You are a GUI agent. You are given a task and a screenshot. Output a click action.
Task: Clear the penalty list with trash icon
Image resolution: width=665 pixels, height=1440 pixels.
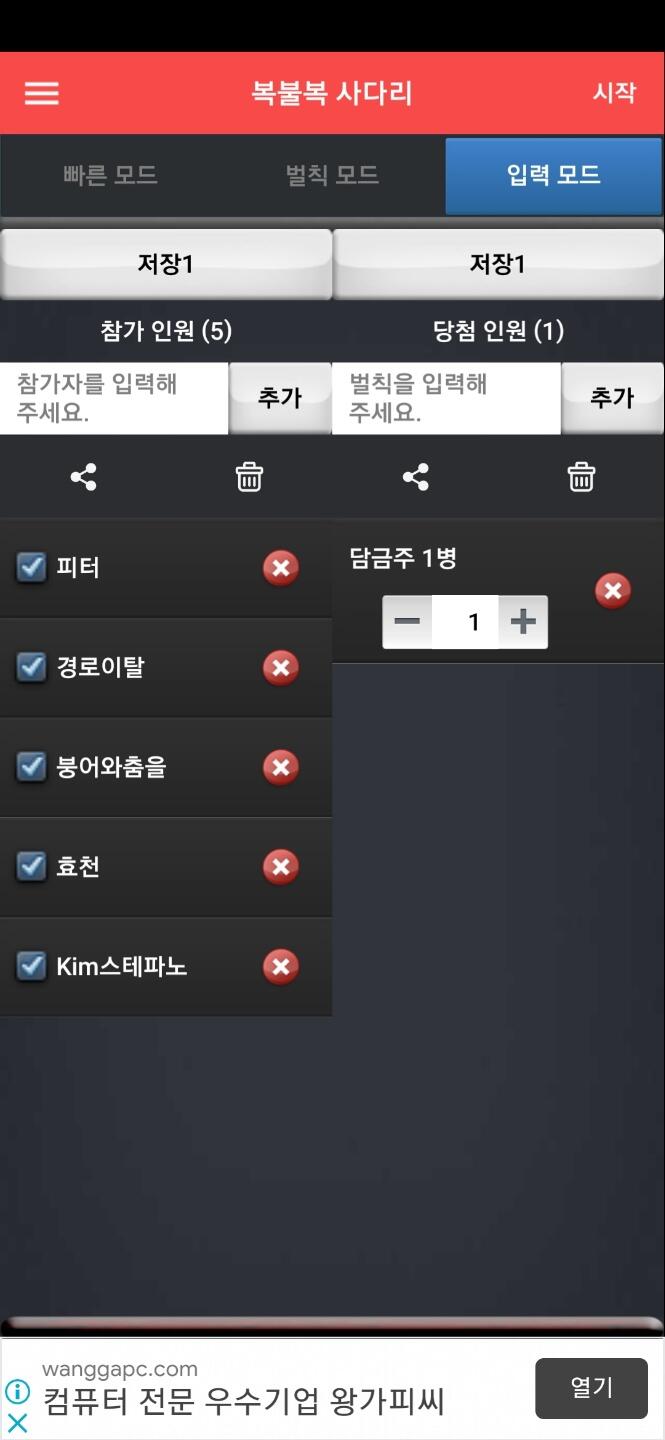pyautogui.click(x=581, y=477)
